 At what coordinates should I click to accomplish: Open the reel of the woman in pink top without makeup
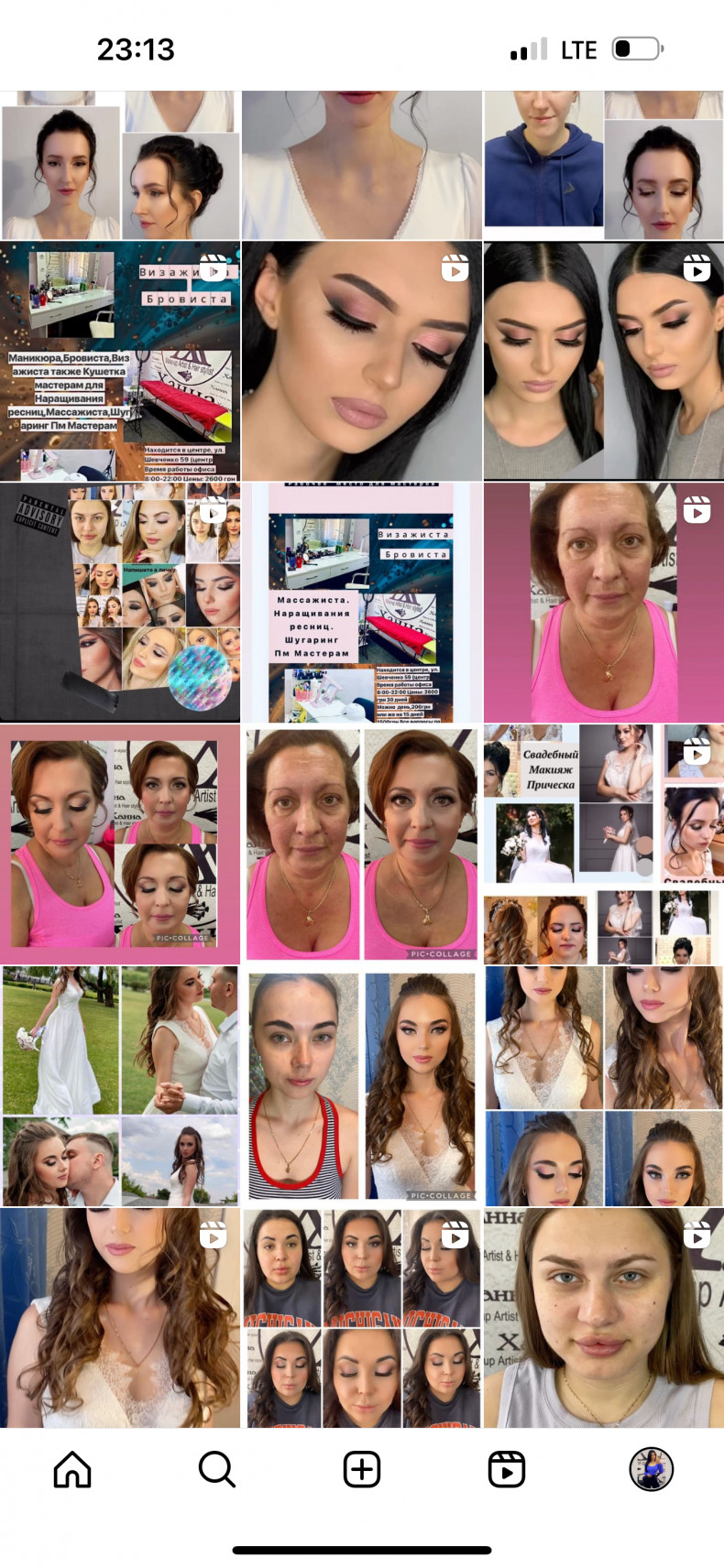(603, 602)
